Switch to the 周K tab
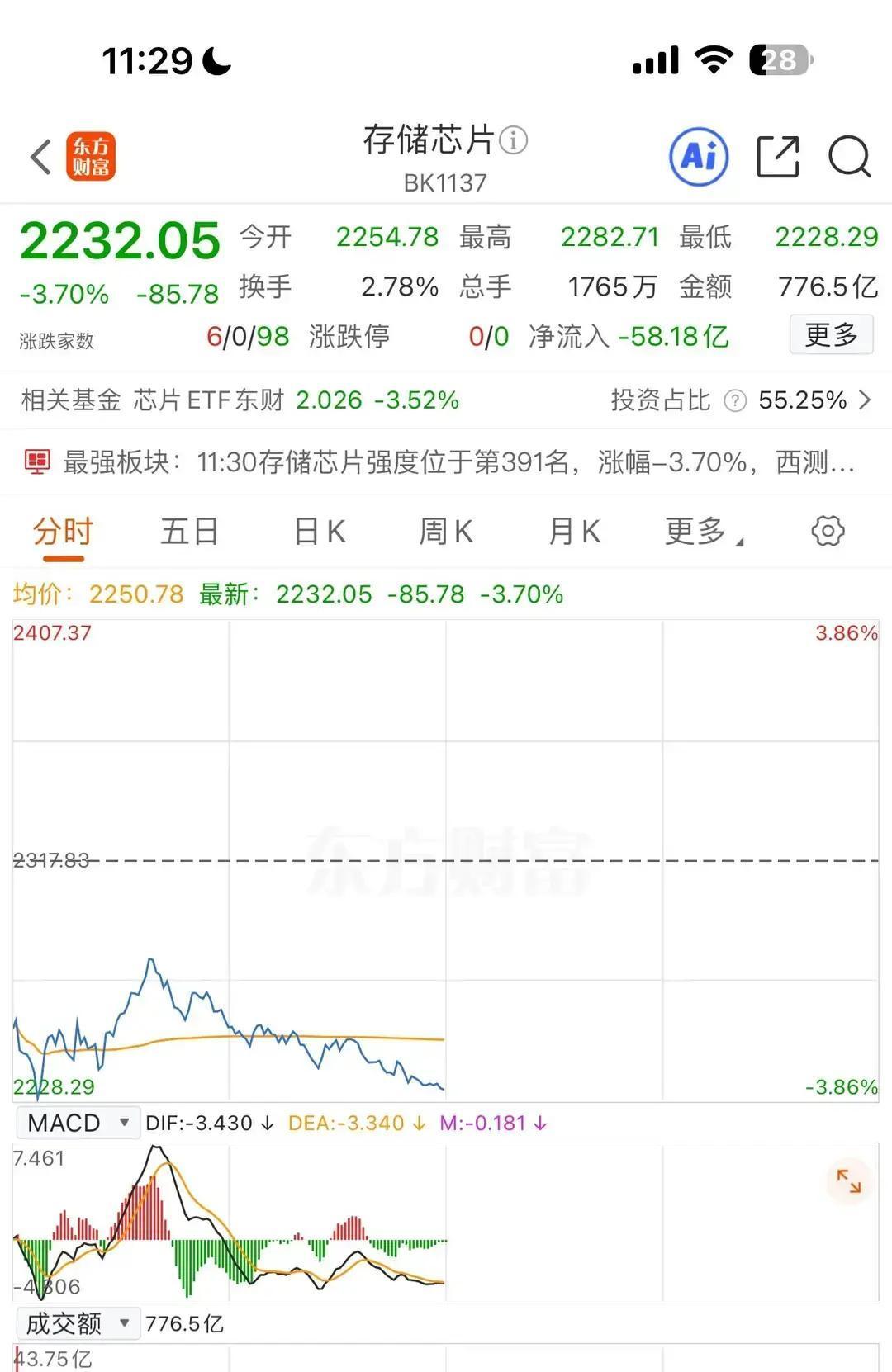Screen dimensions: 892x1372 click(444, 532)
